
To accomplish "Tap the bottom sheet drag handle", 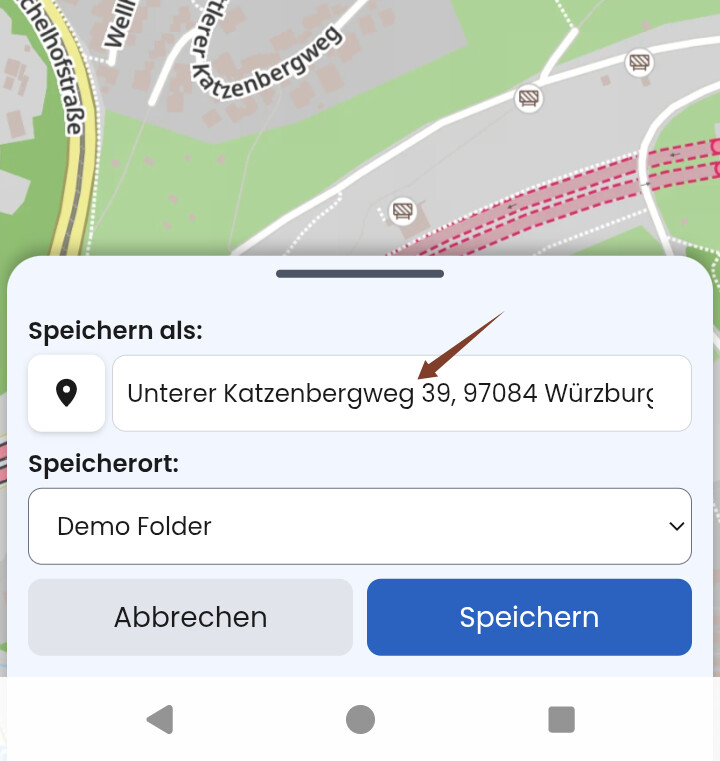I will click(x=360, y=273).
